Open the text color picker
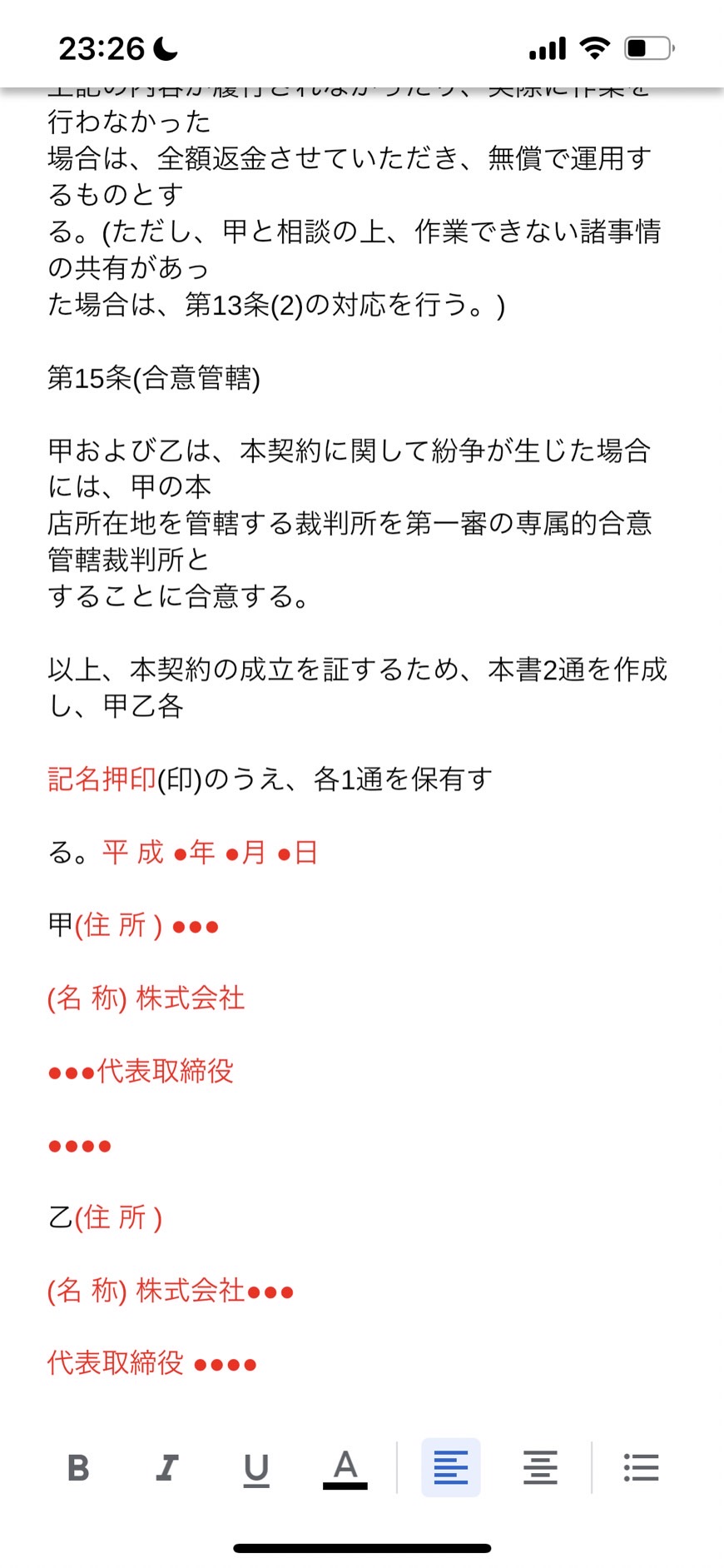 (345, 1467)
